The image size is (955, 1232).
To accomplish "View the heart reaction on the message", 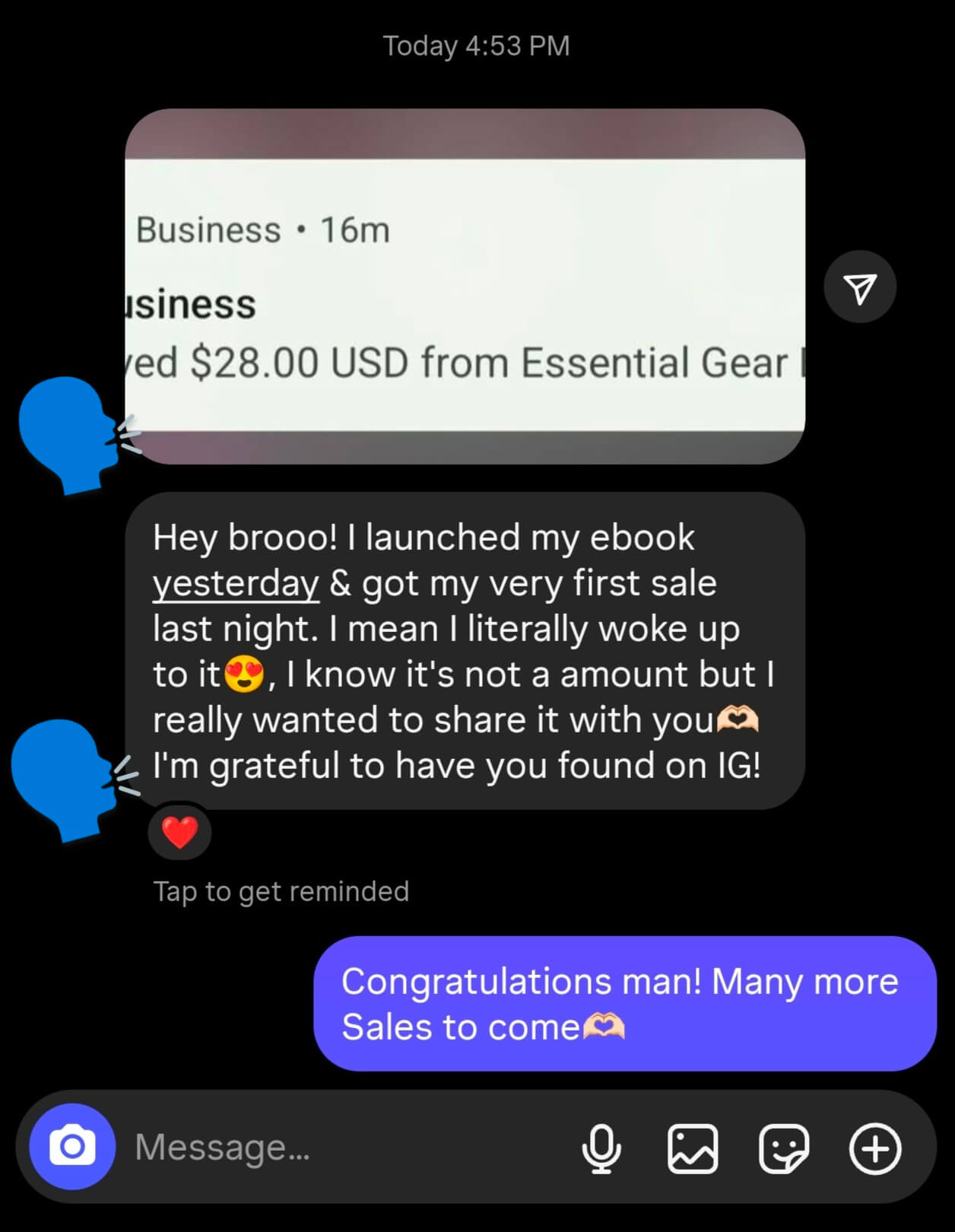I will coord(180,832).
